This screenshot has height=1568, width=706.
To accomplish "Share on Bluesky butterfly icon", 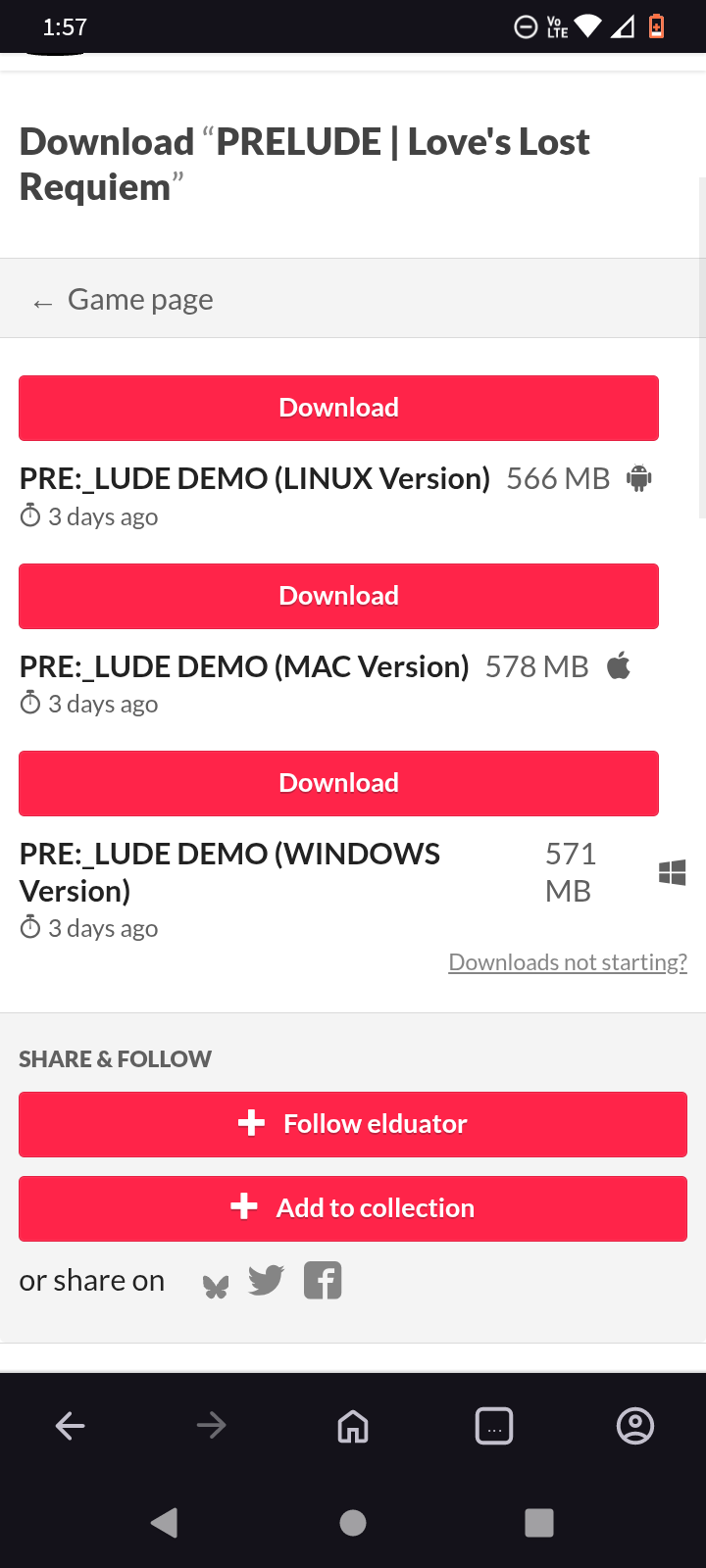I will (216, 1286).
